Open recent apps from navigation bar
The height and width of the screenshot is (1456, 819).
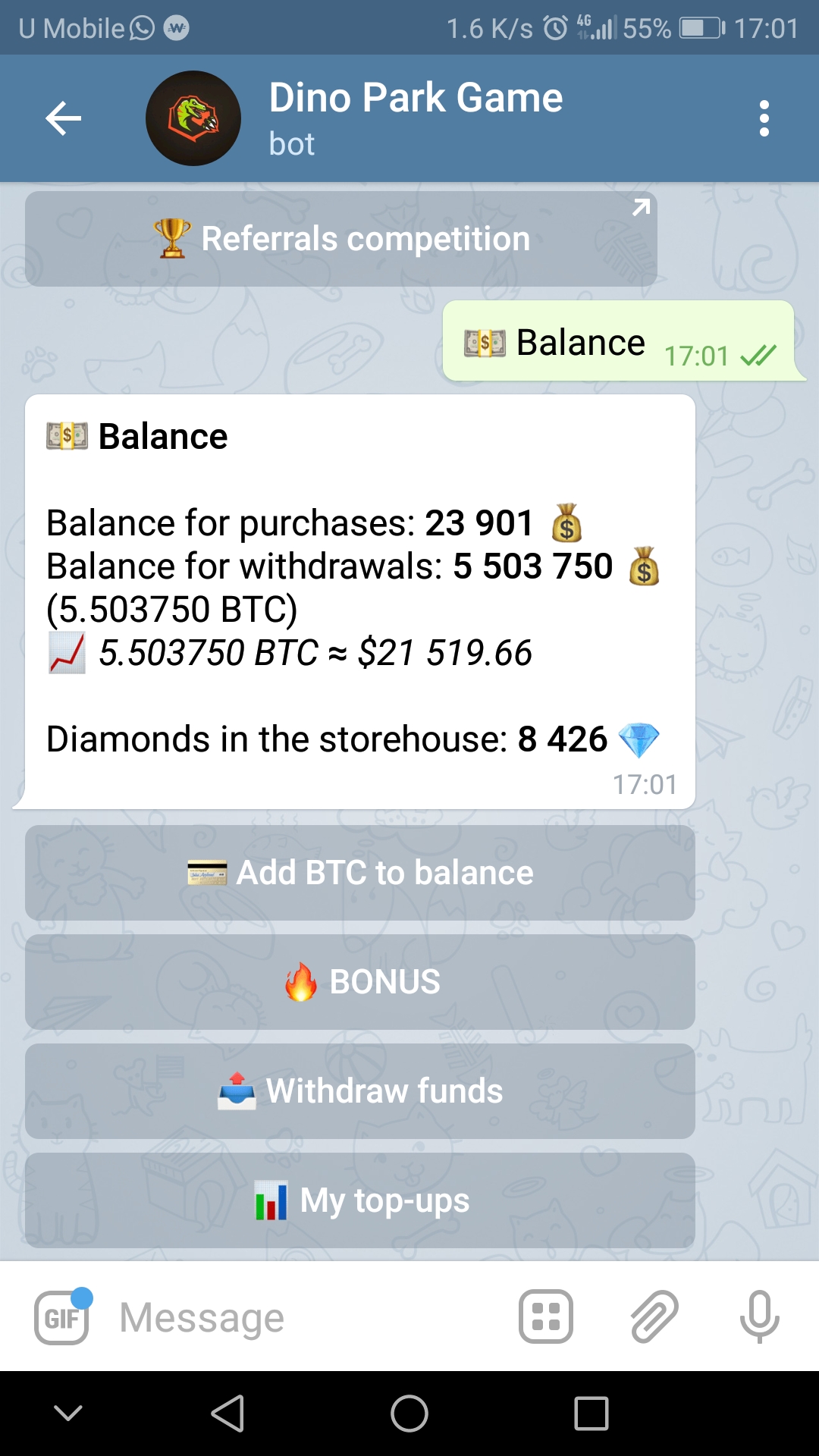coord(591,1414)
